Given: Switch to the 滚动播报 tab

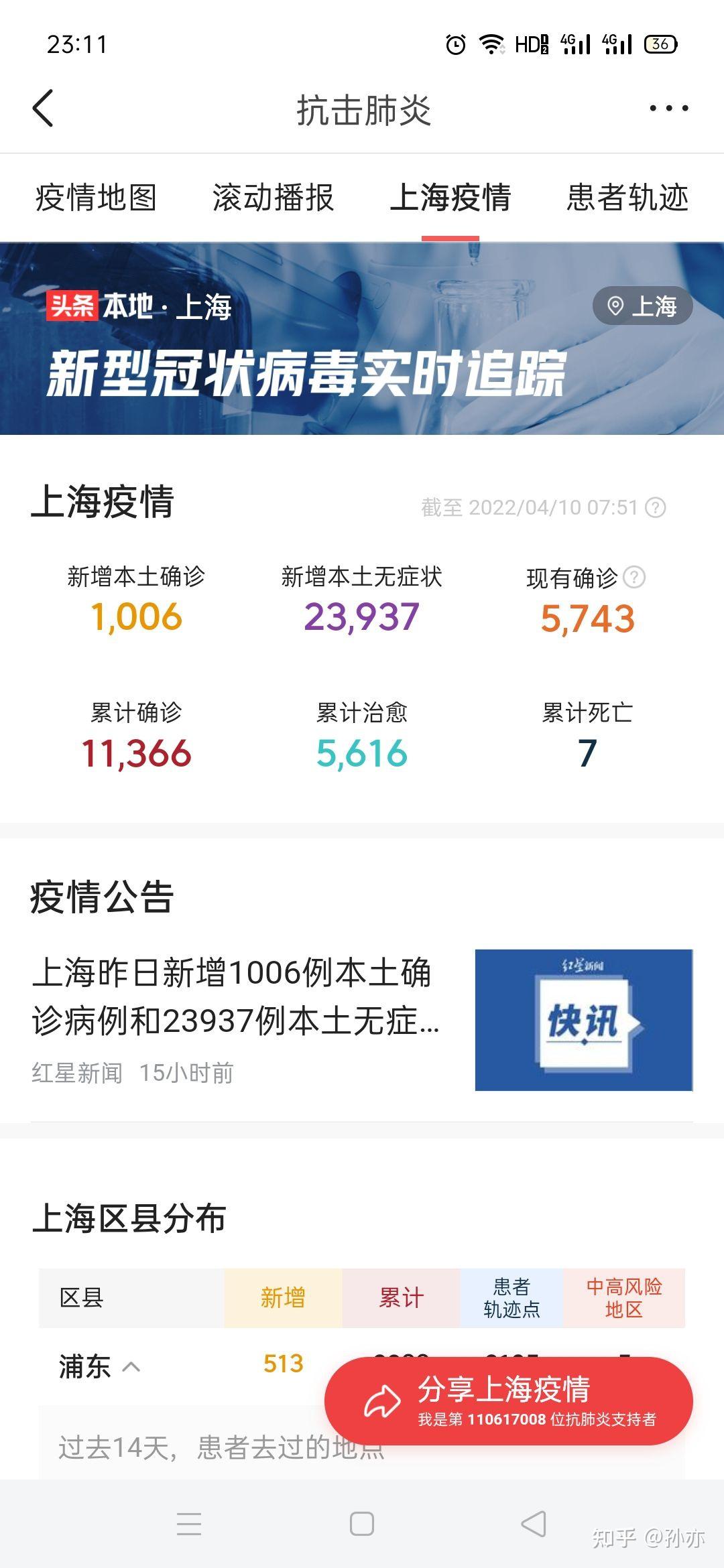Looking at the screenshot, I should pos(273,198).
